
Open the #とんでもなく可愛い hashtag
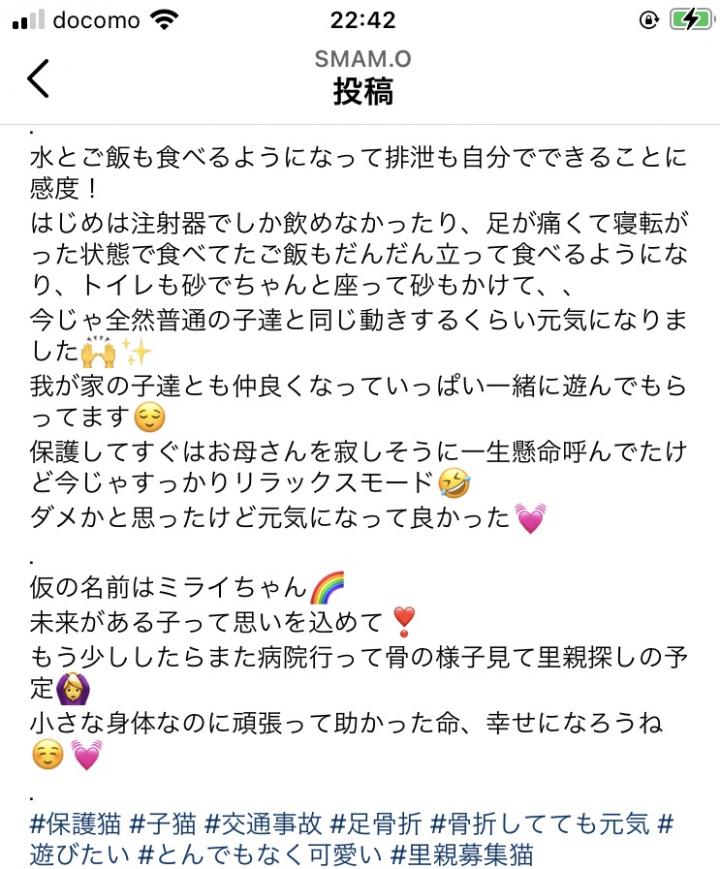[259, 855]
